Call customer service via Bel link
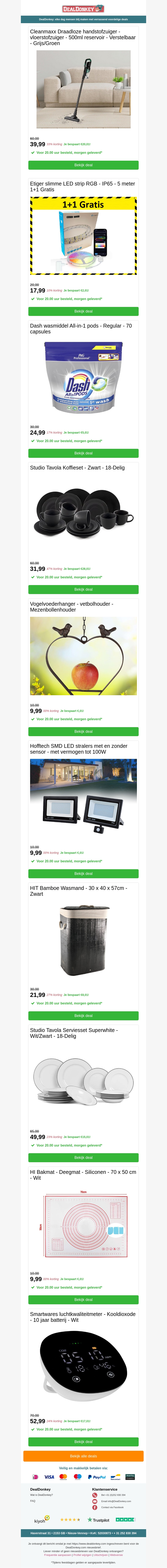This screenshot has width=167, height=1568. coord(113,1495)
